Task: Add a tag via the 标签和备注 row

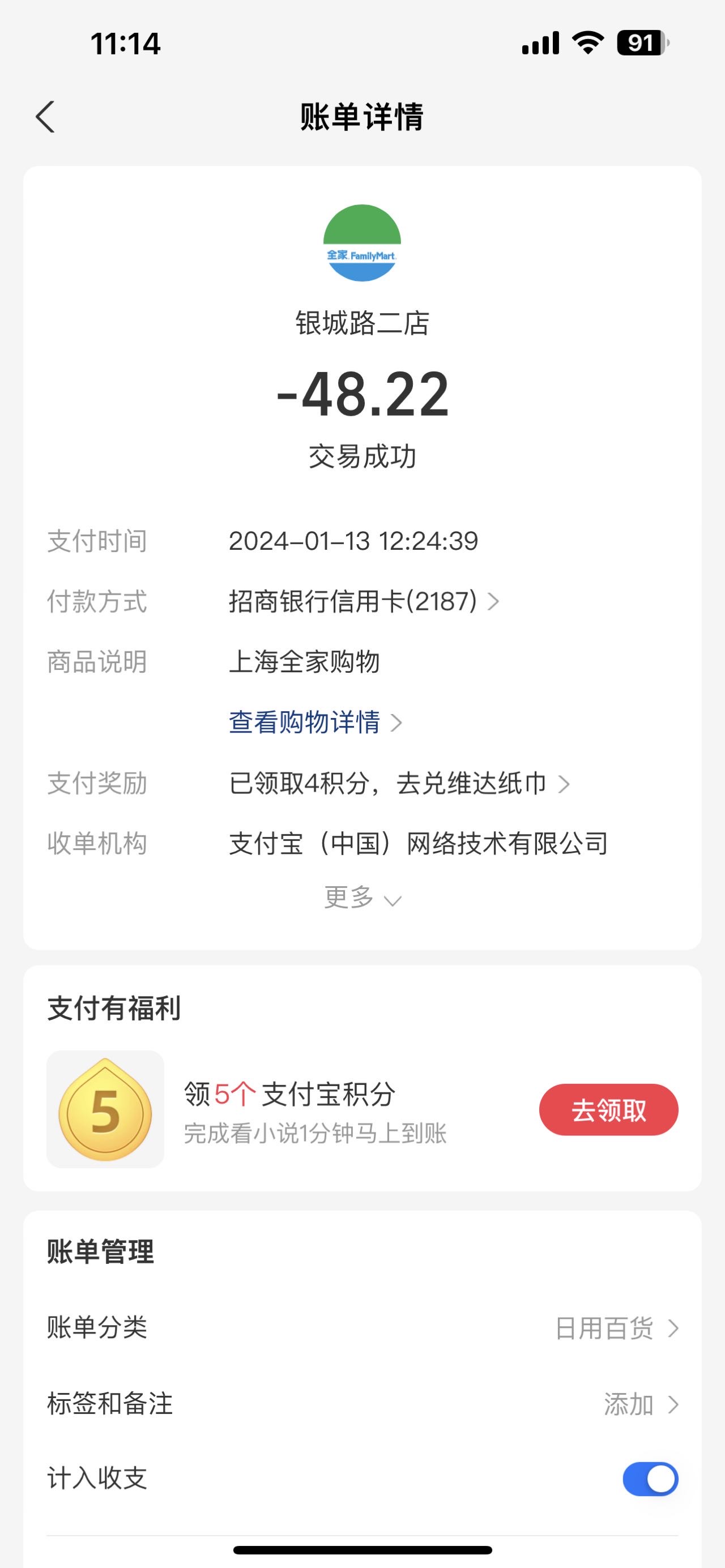Action: click(362, 1404)
